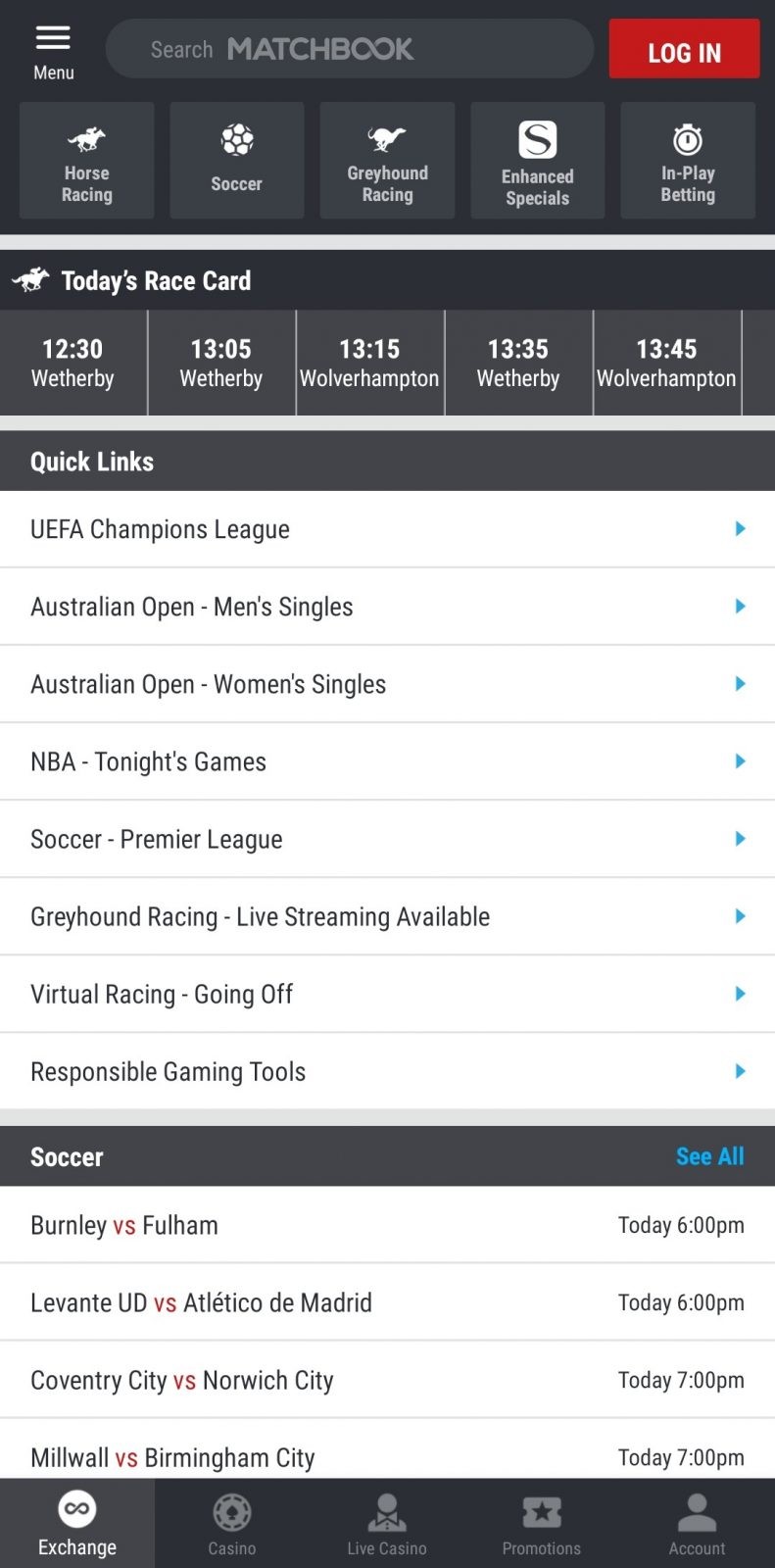This screenshot has height=1568, width=775.
Task: Select the 13:15 Wolverhampton race
Action: click(x=369, y=364)
